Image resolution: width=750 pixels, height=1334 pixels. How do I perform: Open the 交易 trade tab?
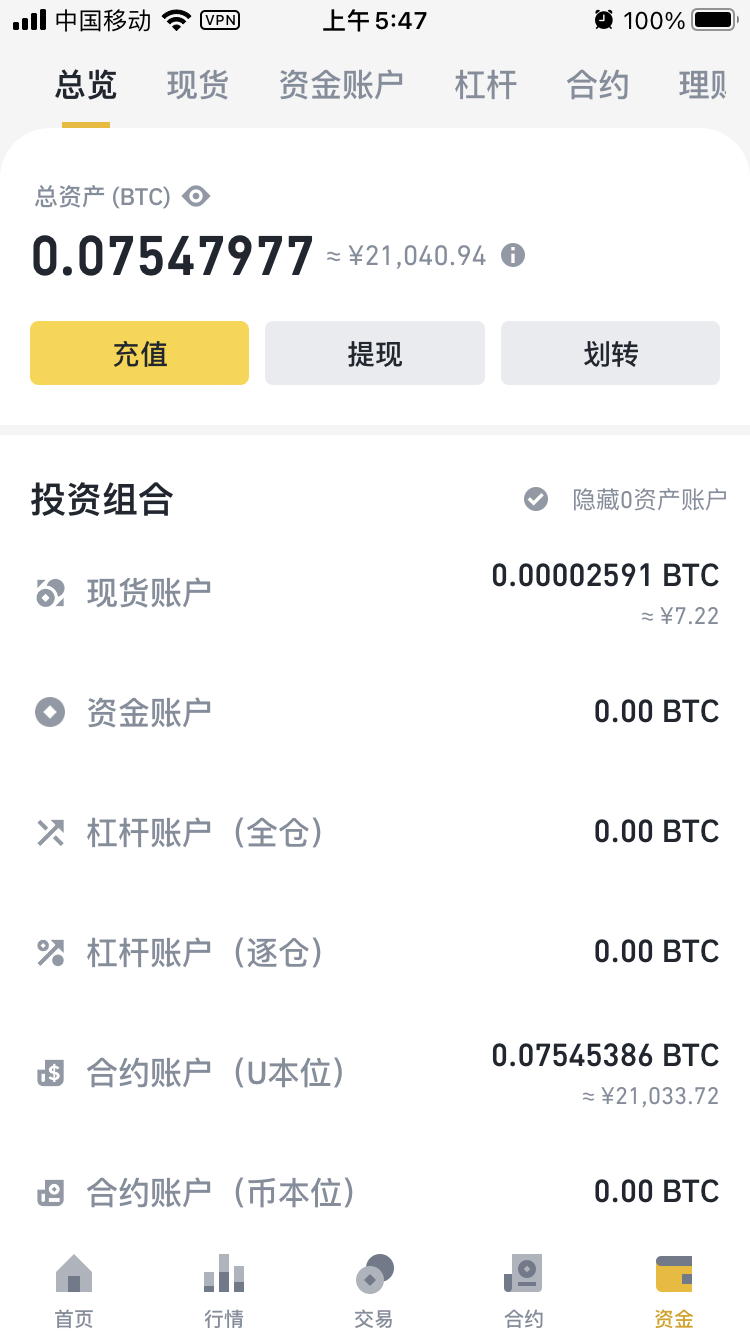374,1291
